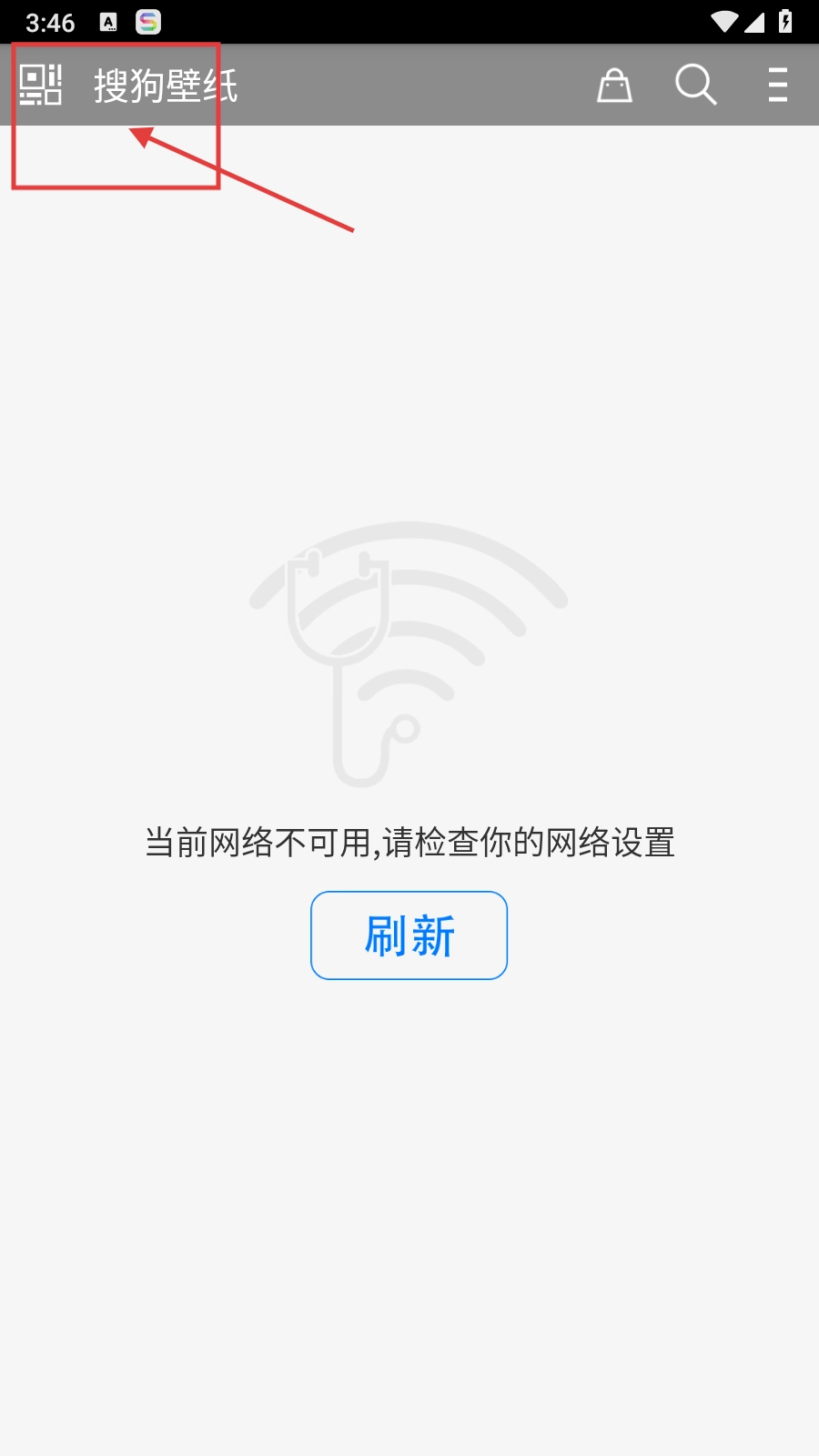The height and width of the screenshot is (1456, 819).
Task: Open the QR code scanner icon
Action: click(41, 86)
